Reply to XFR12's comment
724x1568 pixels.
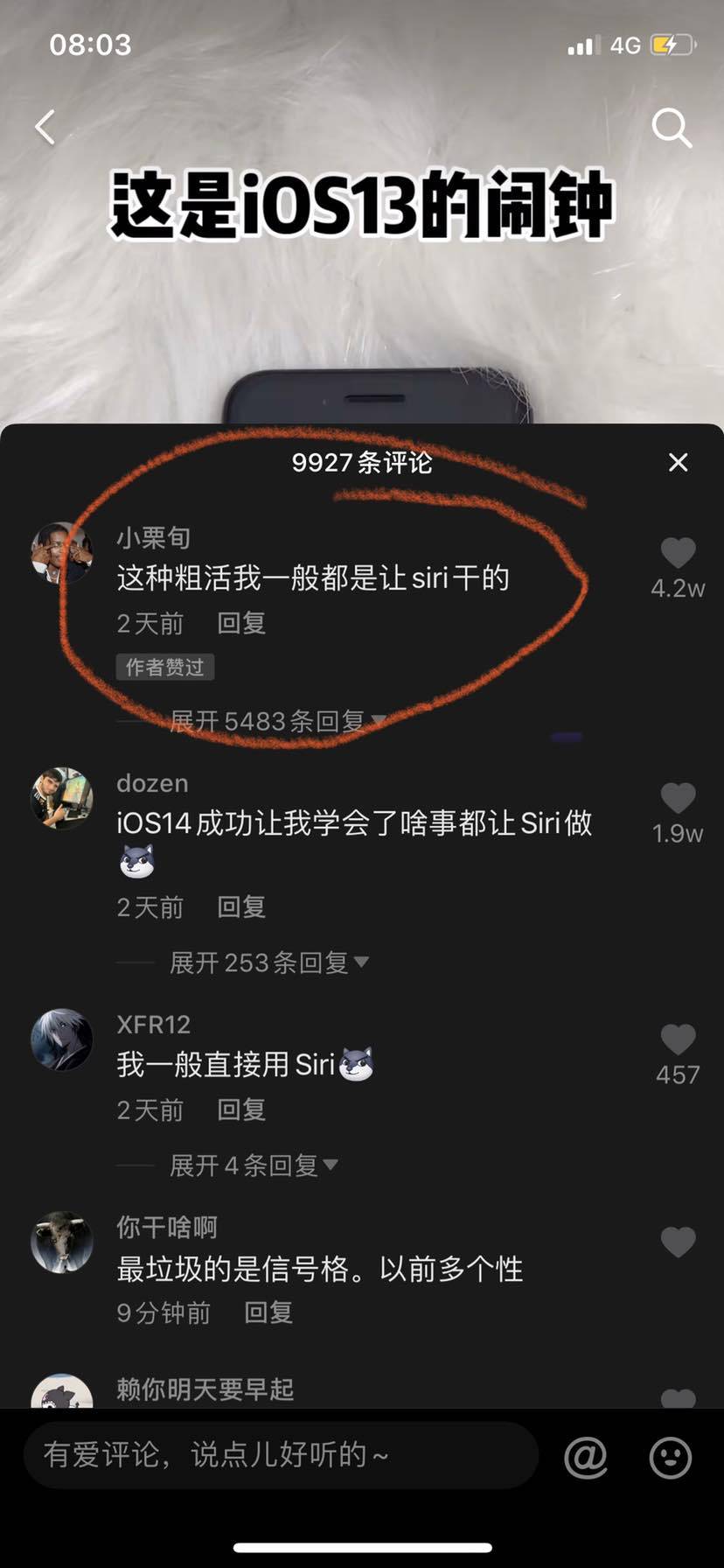point(241,1109)
